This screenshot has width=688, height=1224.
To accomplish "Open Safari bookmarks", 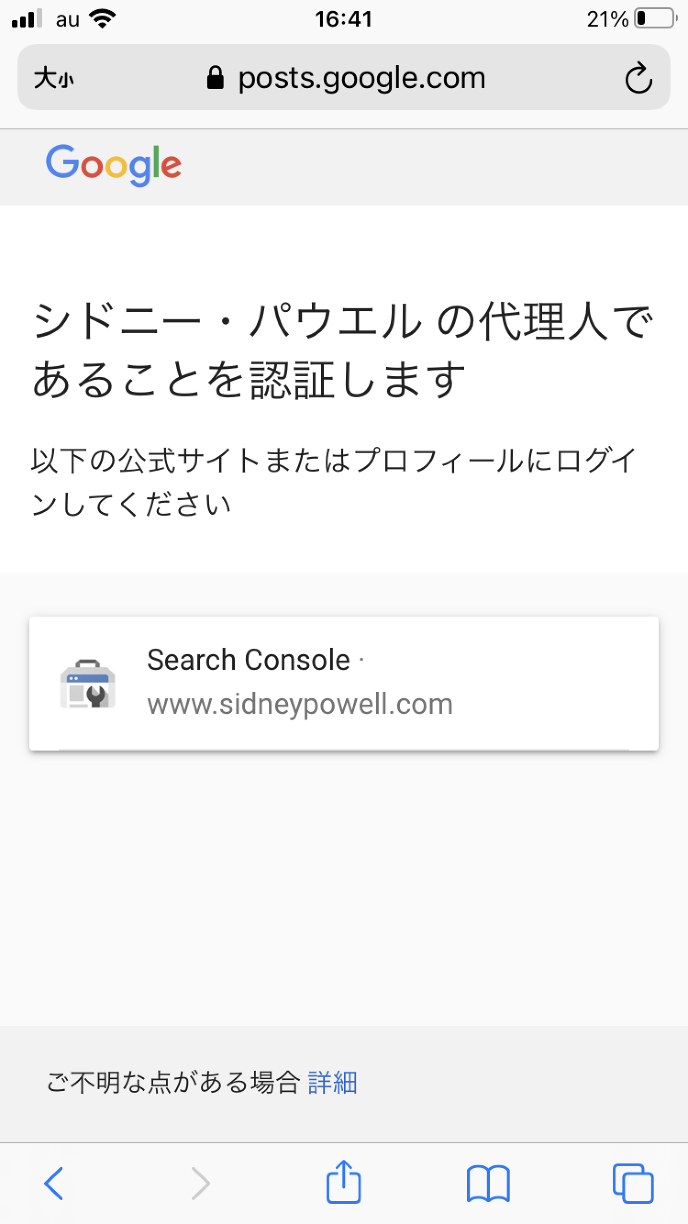I will click(488, 1184).
